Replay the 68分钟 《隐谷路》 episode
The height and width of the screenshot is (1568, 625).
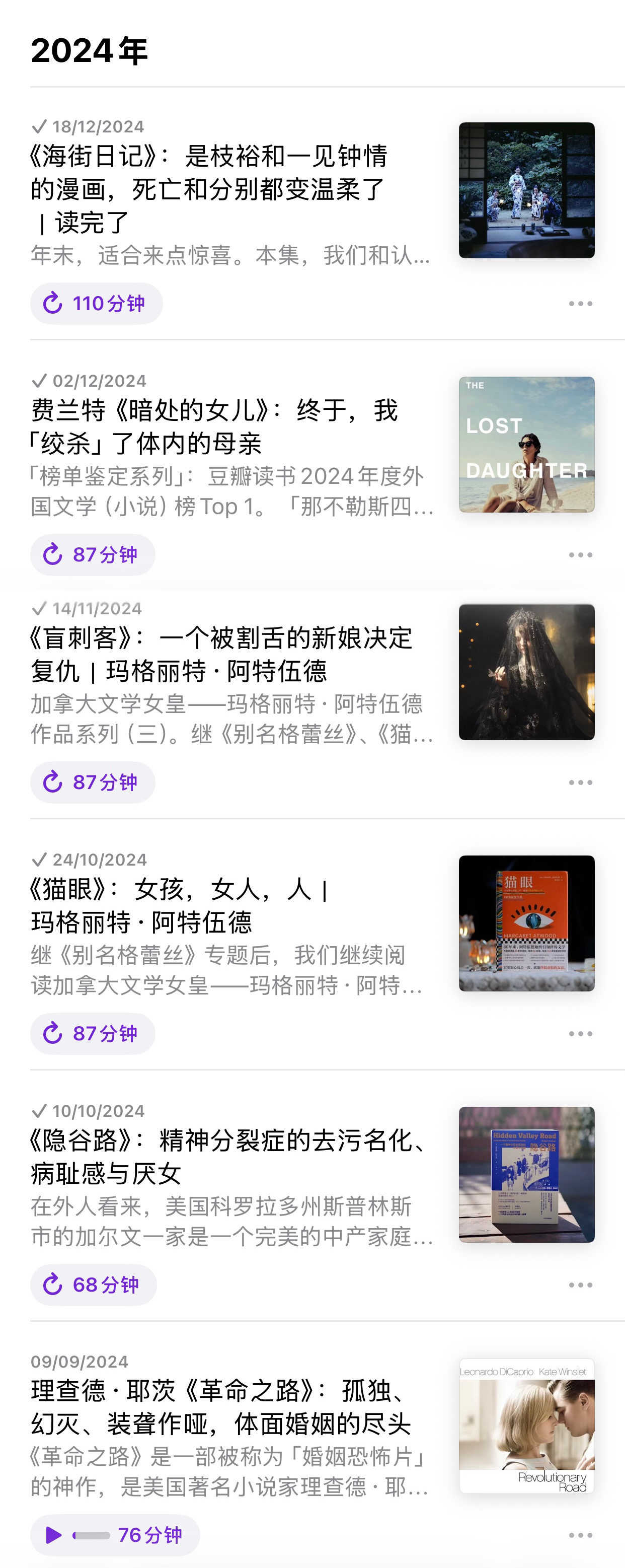coord(93,1285)
